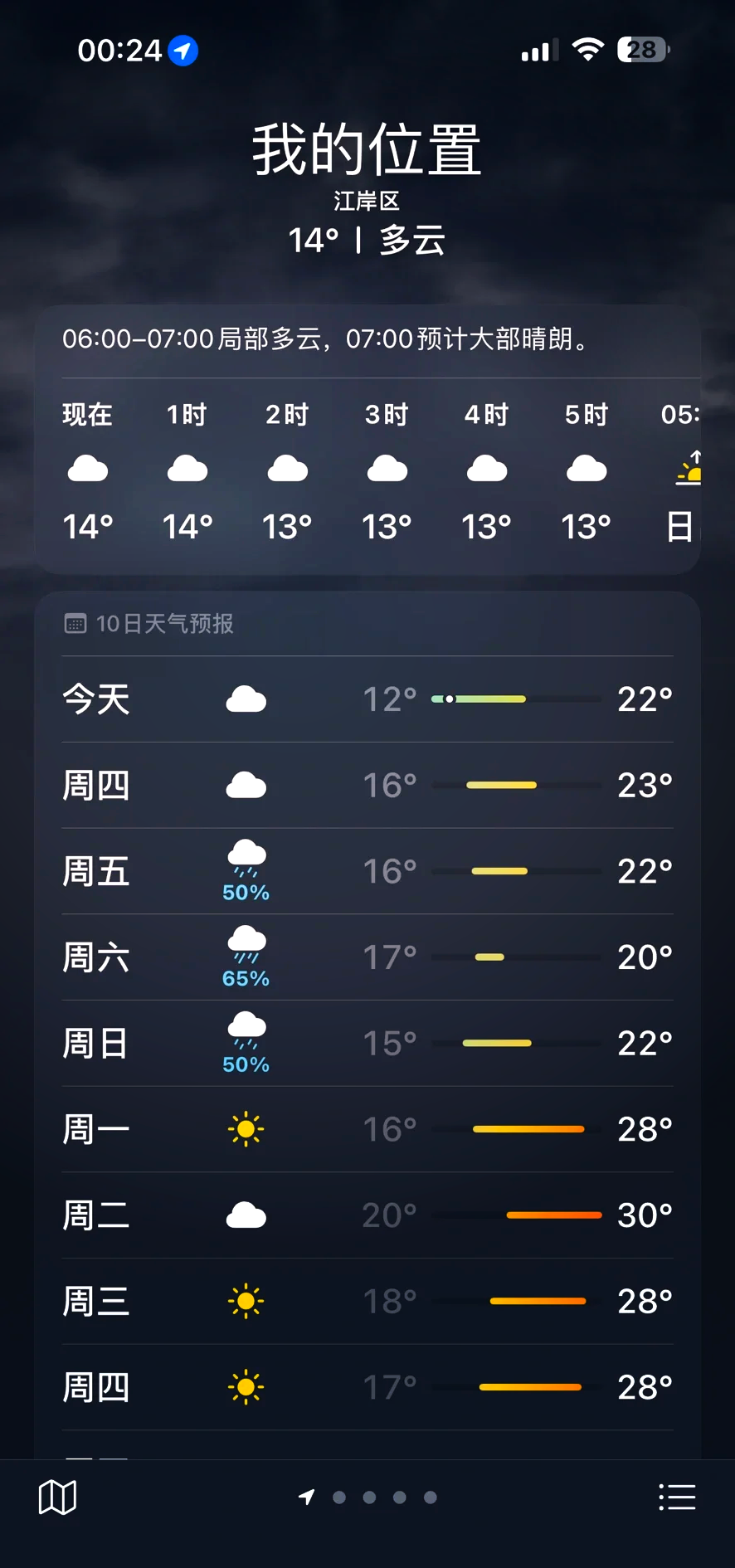View 周三 daily forecast details

[x=367, y=1302]
